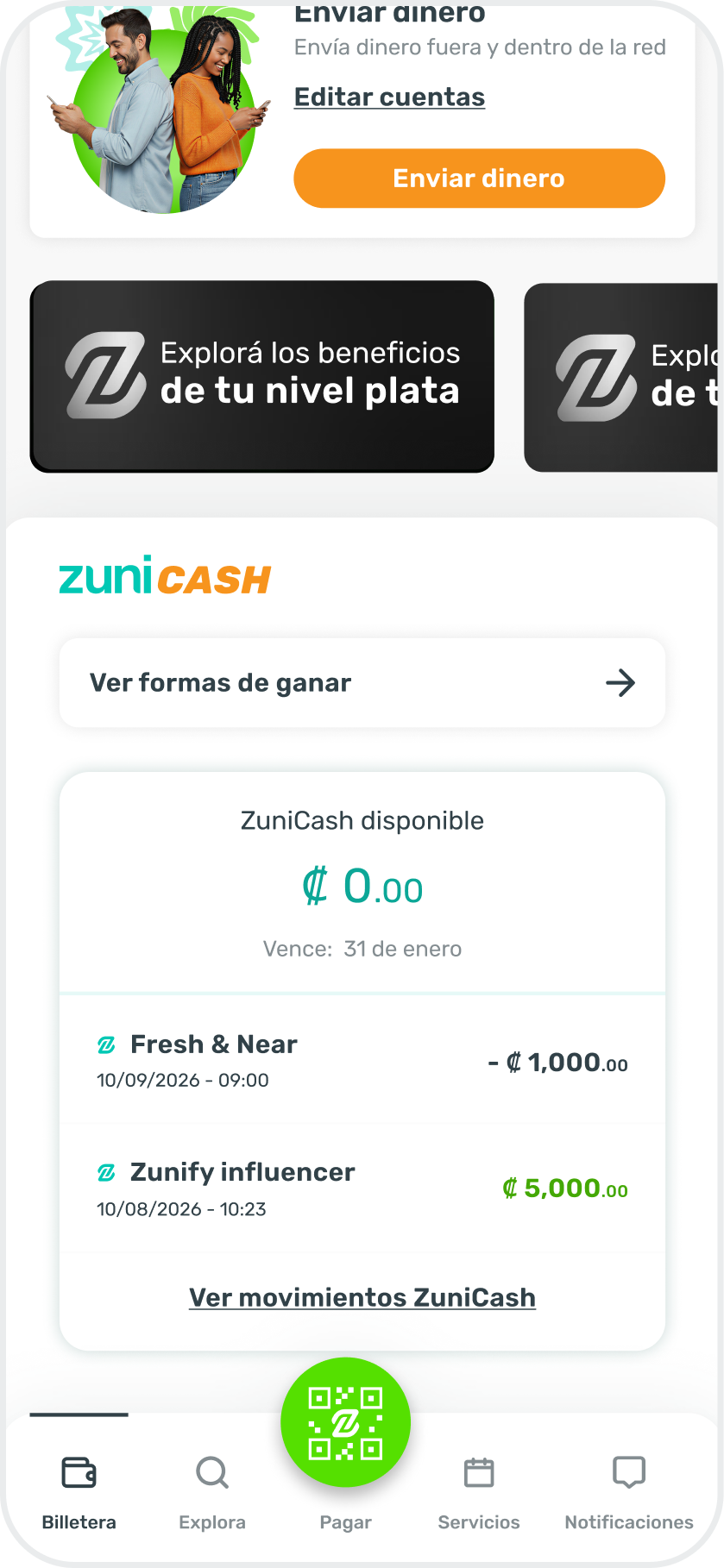Switch to the Servicios tab

479,1490
